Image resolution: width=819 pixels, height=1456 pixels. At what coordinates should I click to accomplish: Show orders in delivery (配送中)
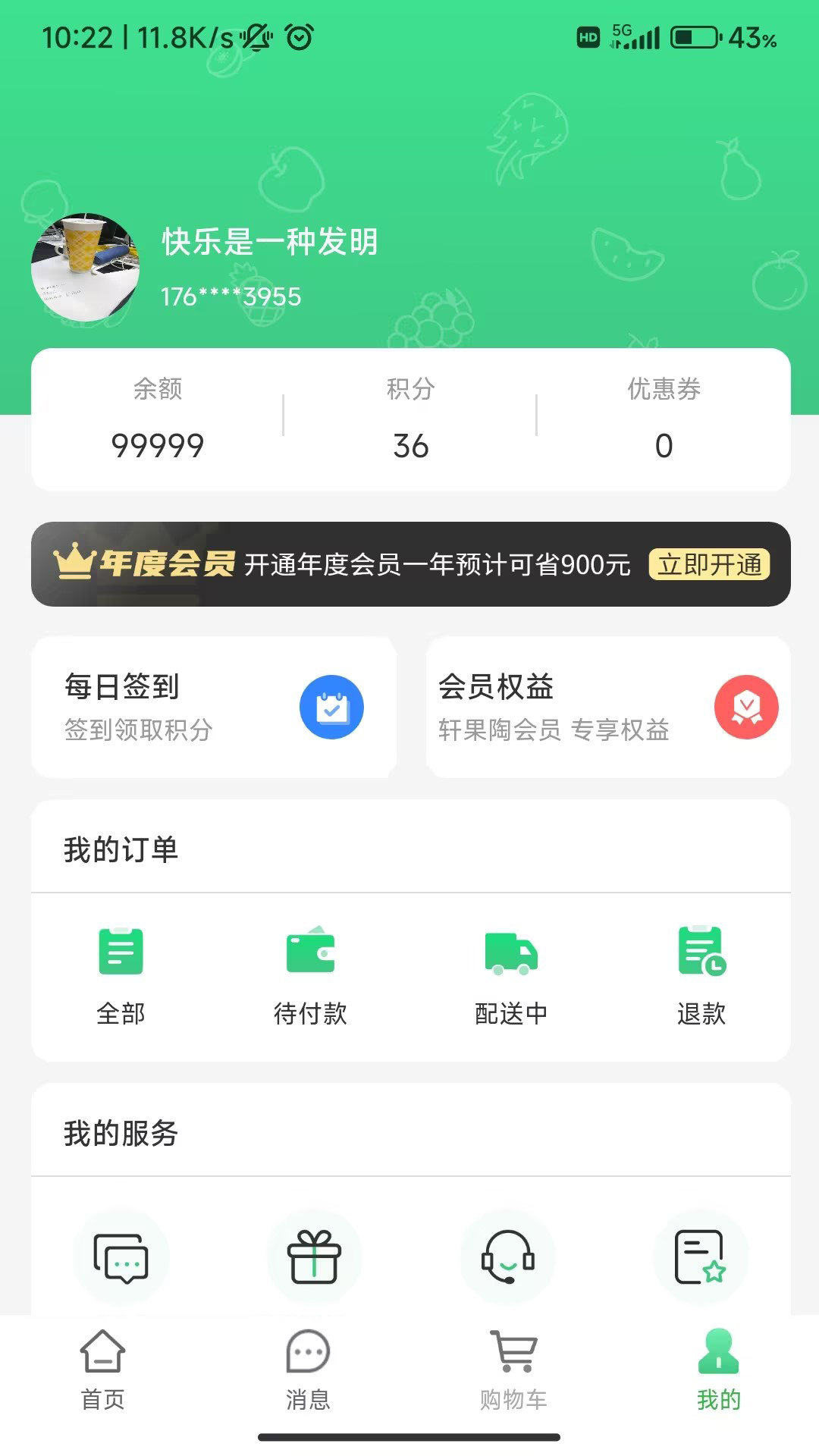point(511,975)
